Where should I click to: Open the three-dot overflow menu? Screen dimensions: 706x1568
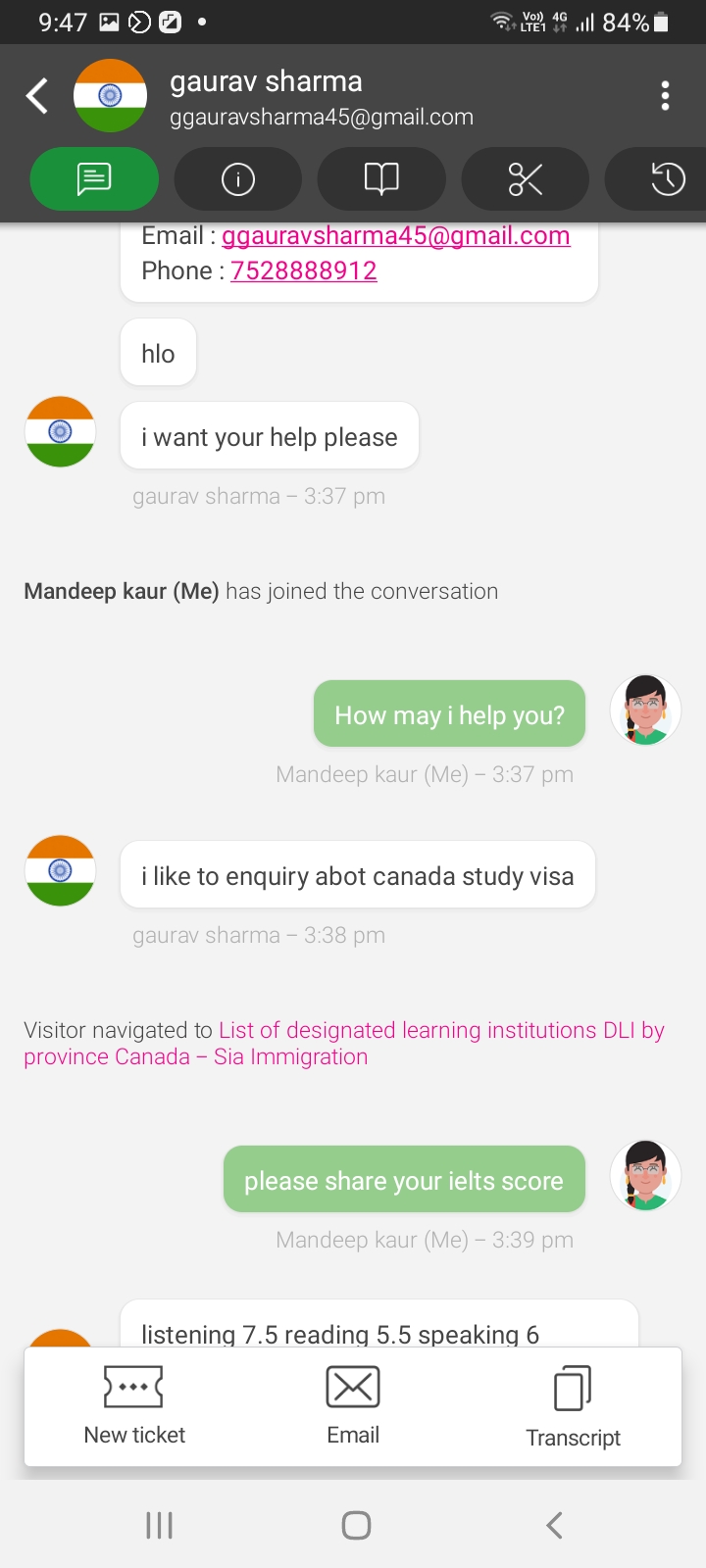point(666,96)
